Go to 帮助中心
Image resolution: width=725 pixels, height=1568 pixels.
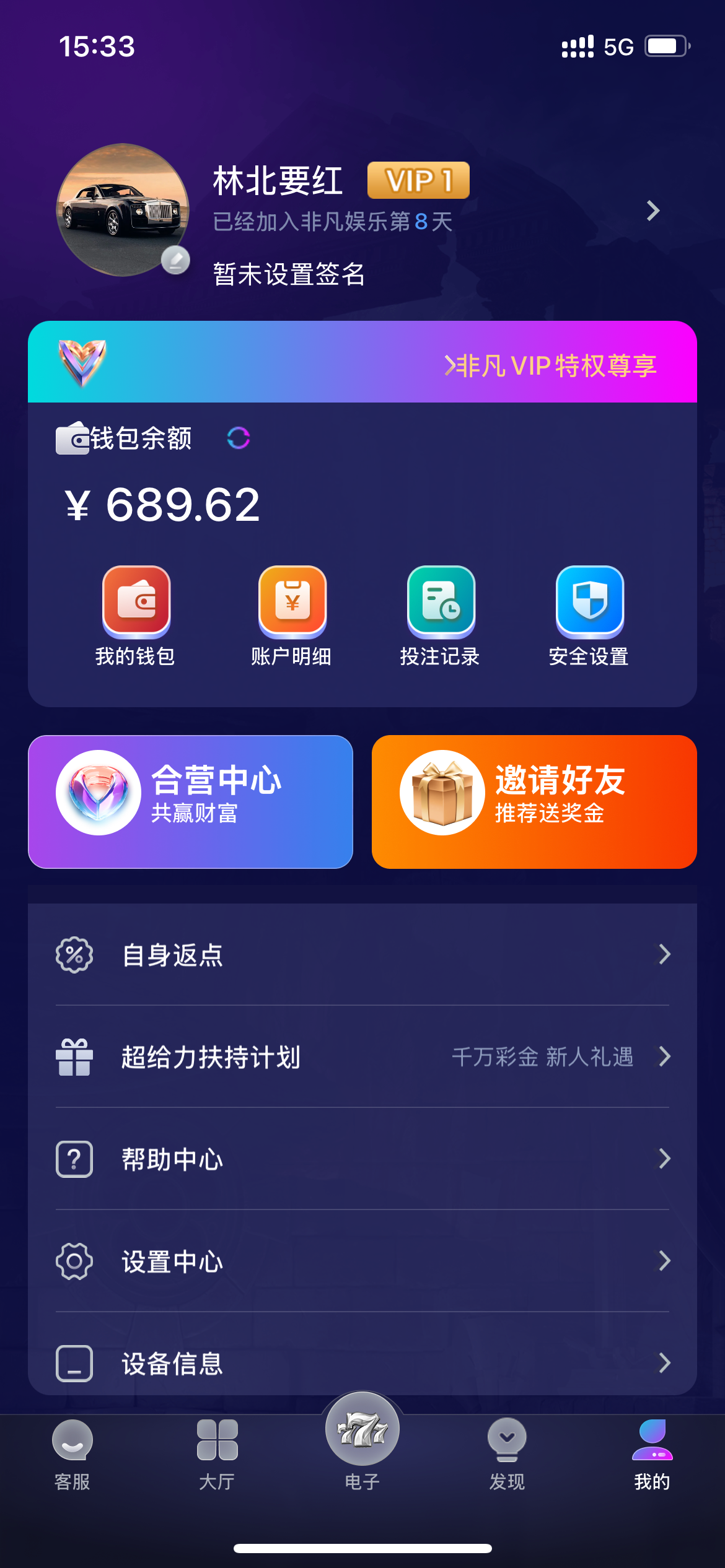(362, 1159)
